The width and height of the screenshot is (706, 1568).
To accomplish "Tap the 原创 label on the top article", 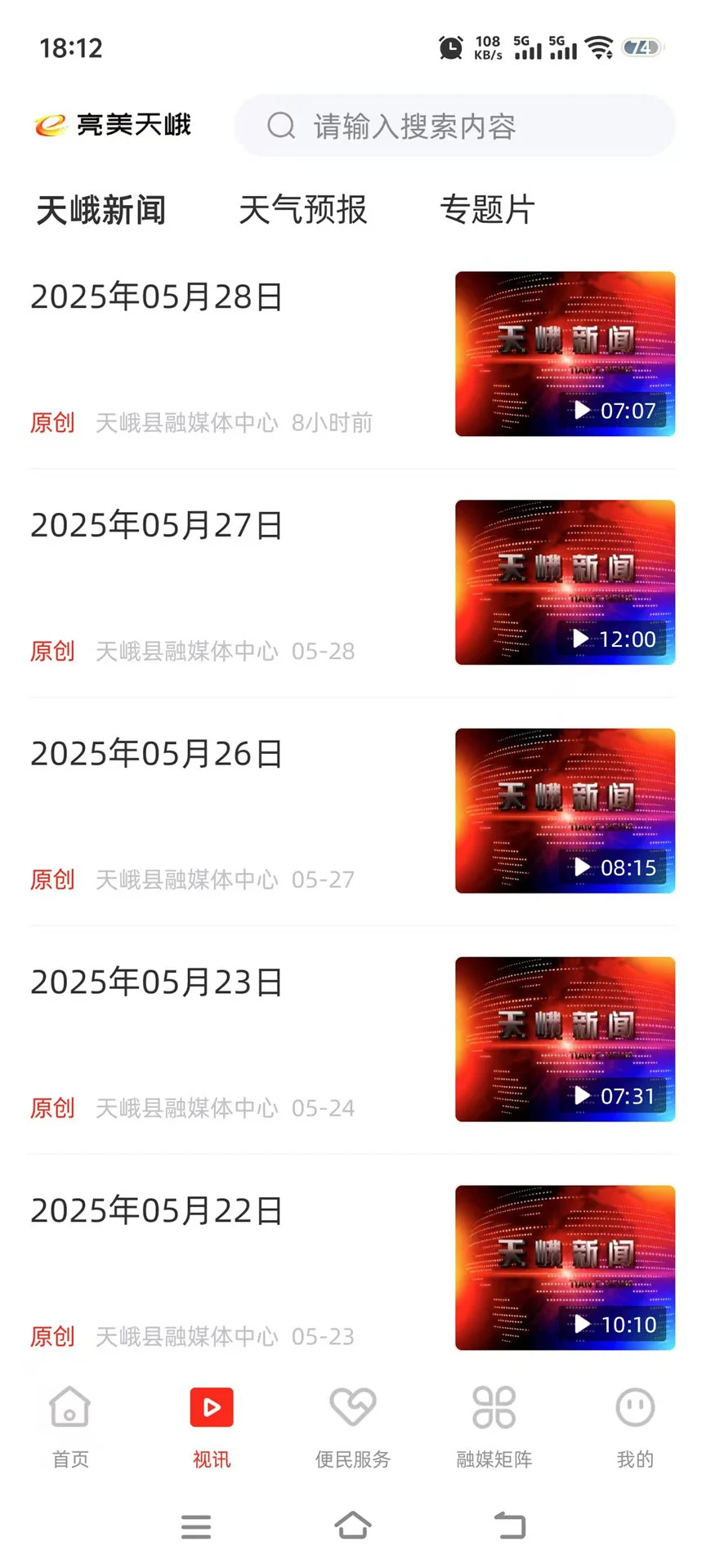I will point(52,423).
